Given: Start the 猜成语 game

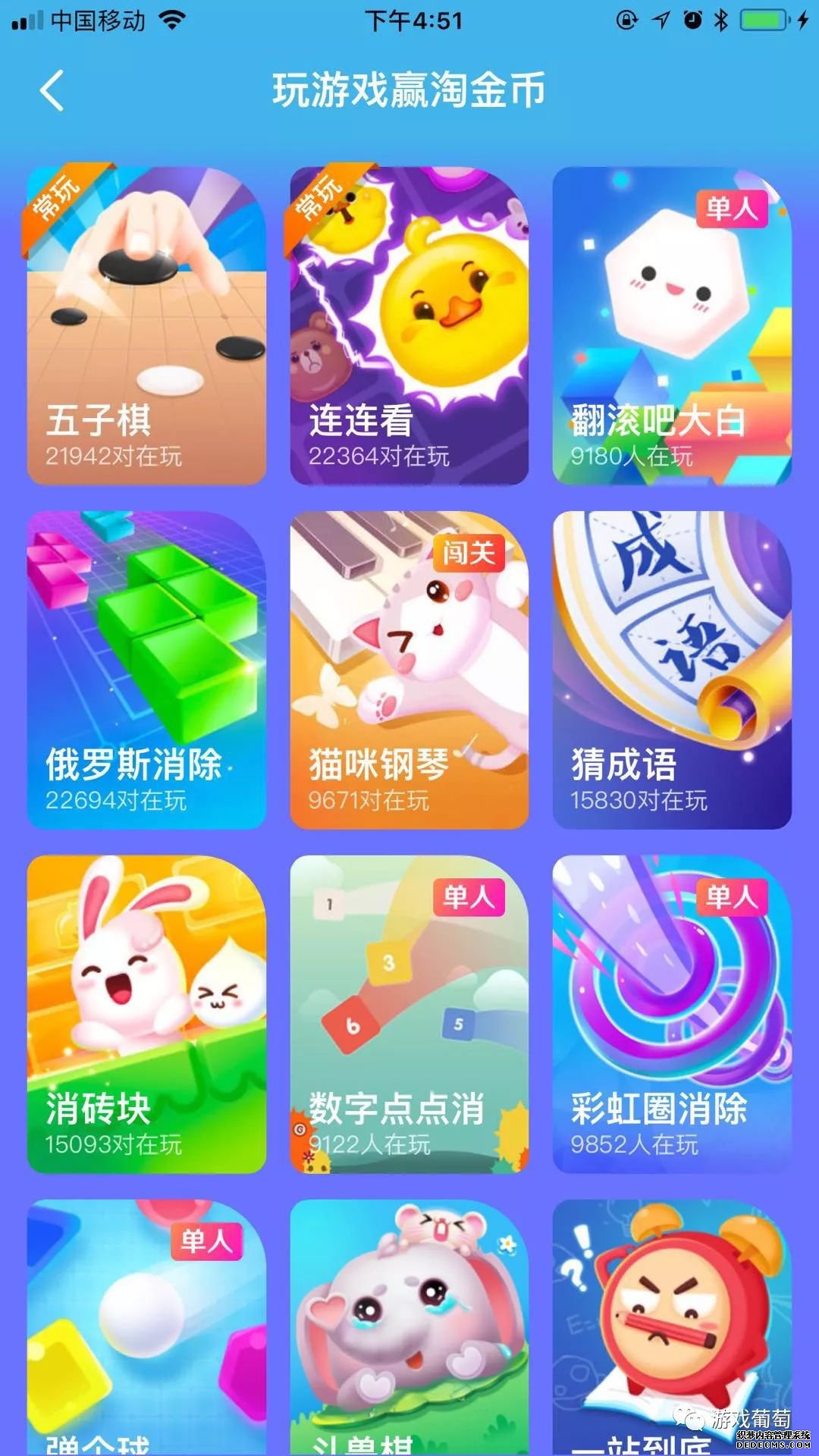Looking at the screenshot, I should pyautogui.click(x=672, y=670).
